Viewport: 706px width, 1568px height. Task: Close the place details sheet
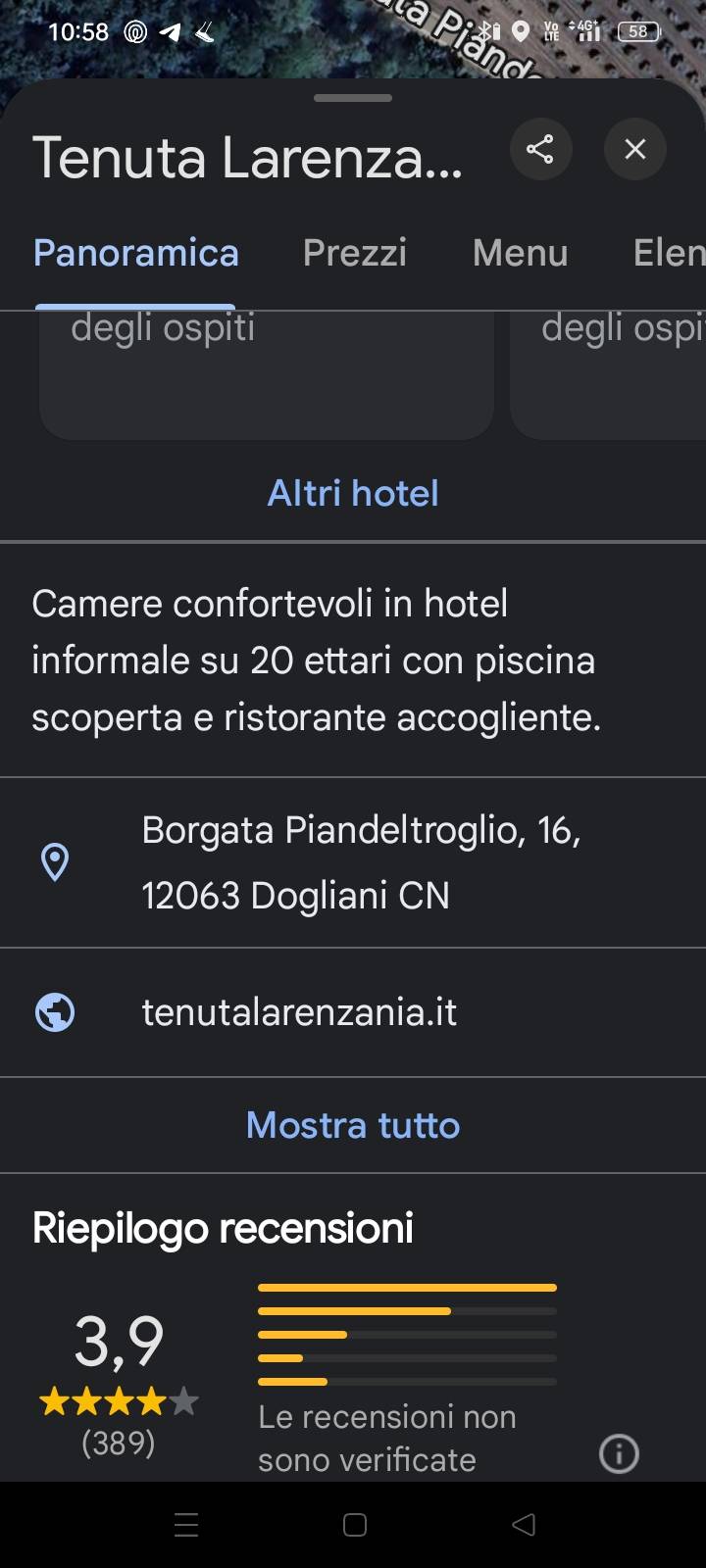(x=635, y=149)
